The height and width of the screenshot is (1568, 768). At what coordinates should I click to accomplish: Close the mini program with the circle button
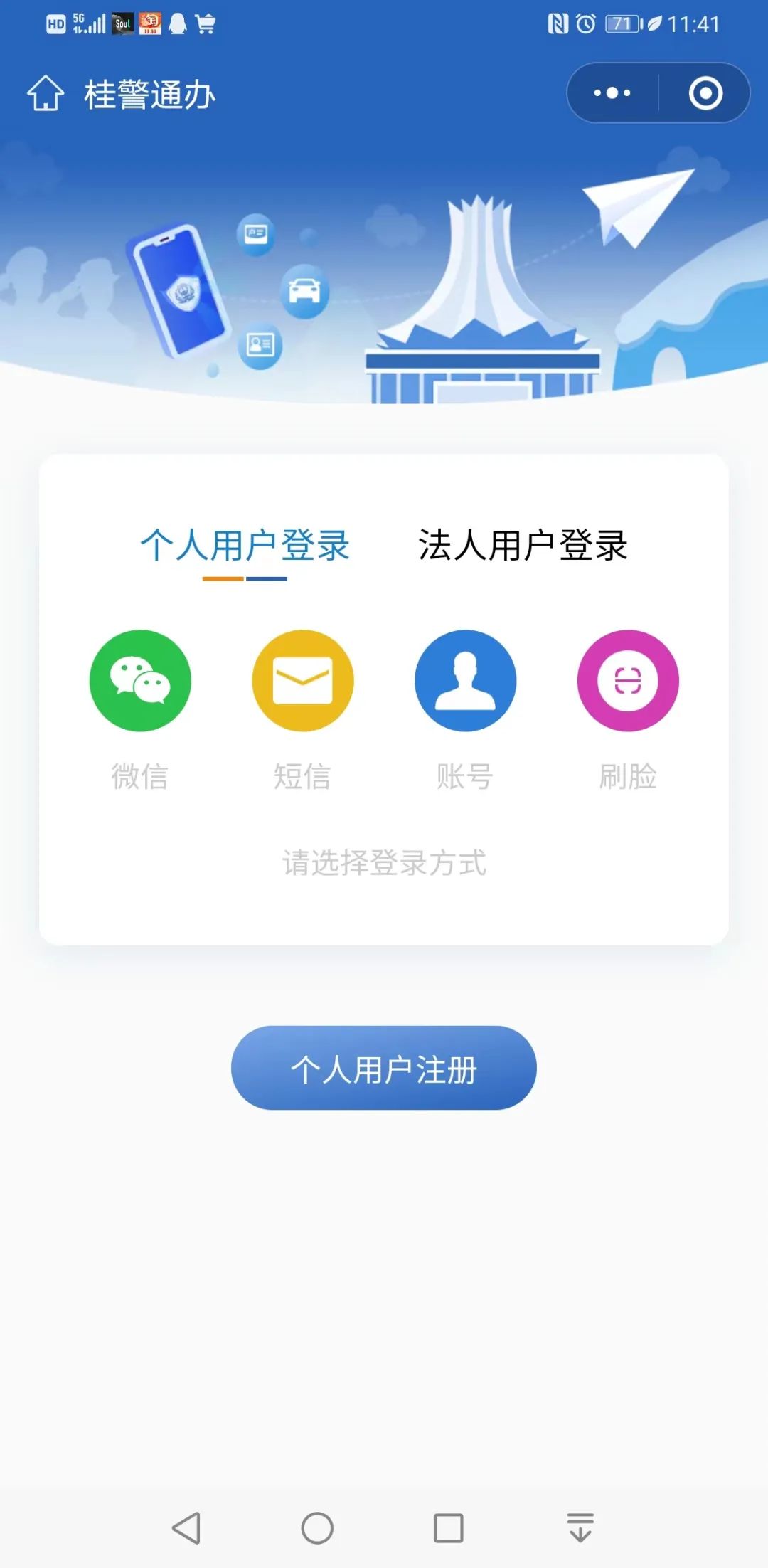point(705,93)
